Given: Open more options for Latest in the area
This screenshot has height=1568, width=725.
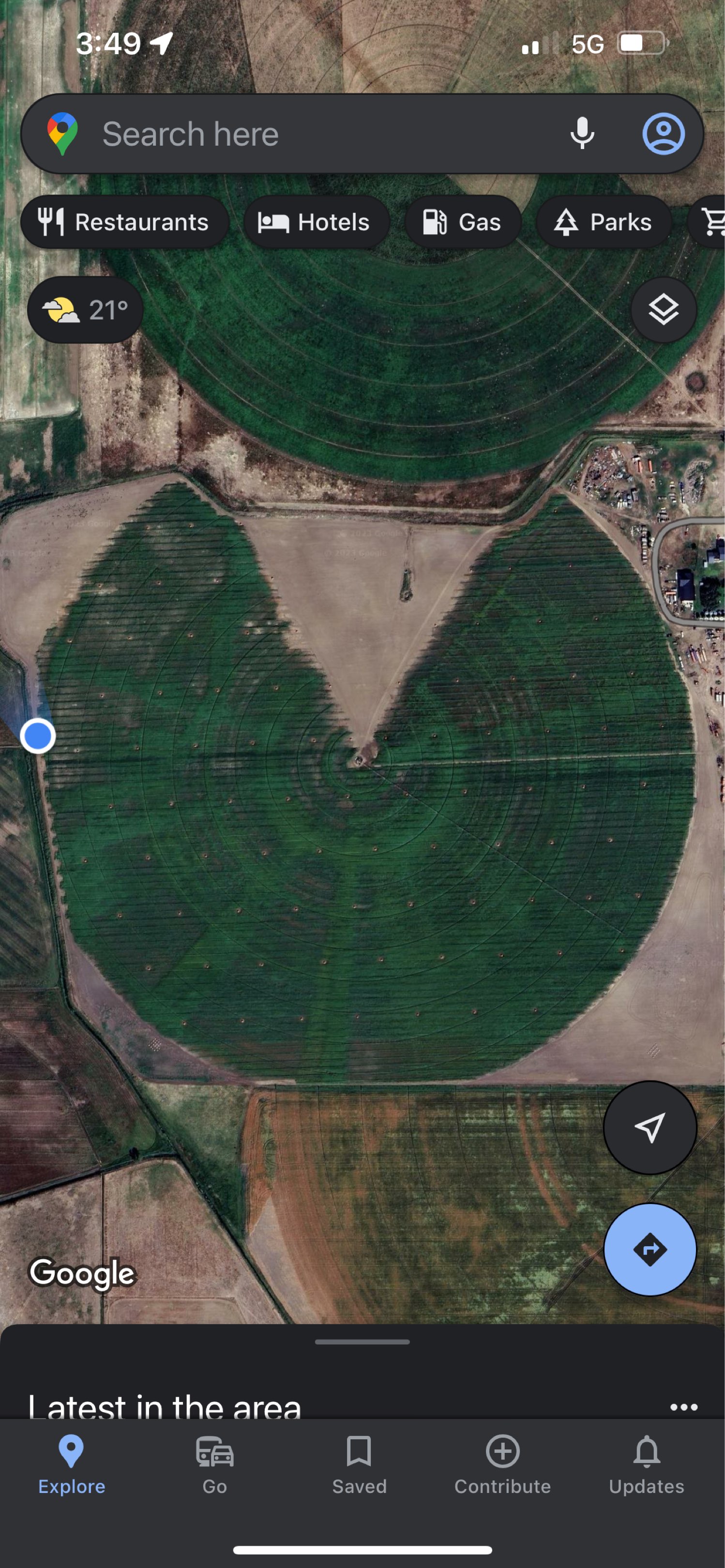Looking at the screenshot, I should point(683,1407).
